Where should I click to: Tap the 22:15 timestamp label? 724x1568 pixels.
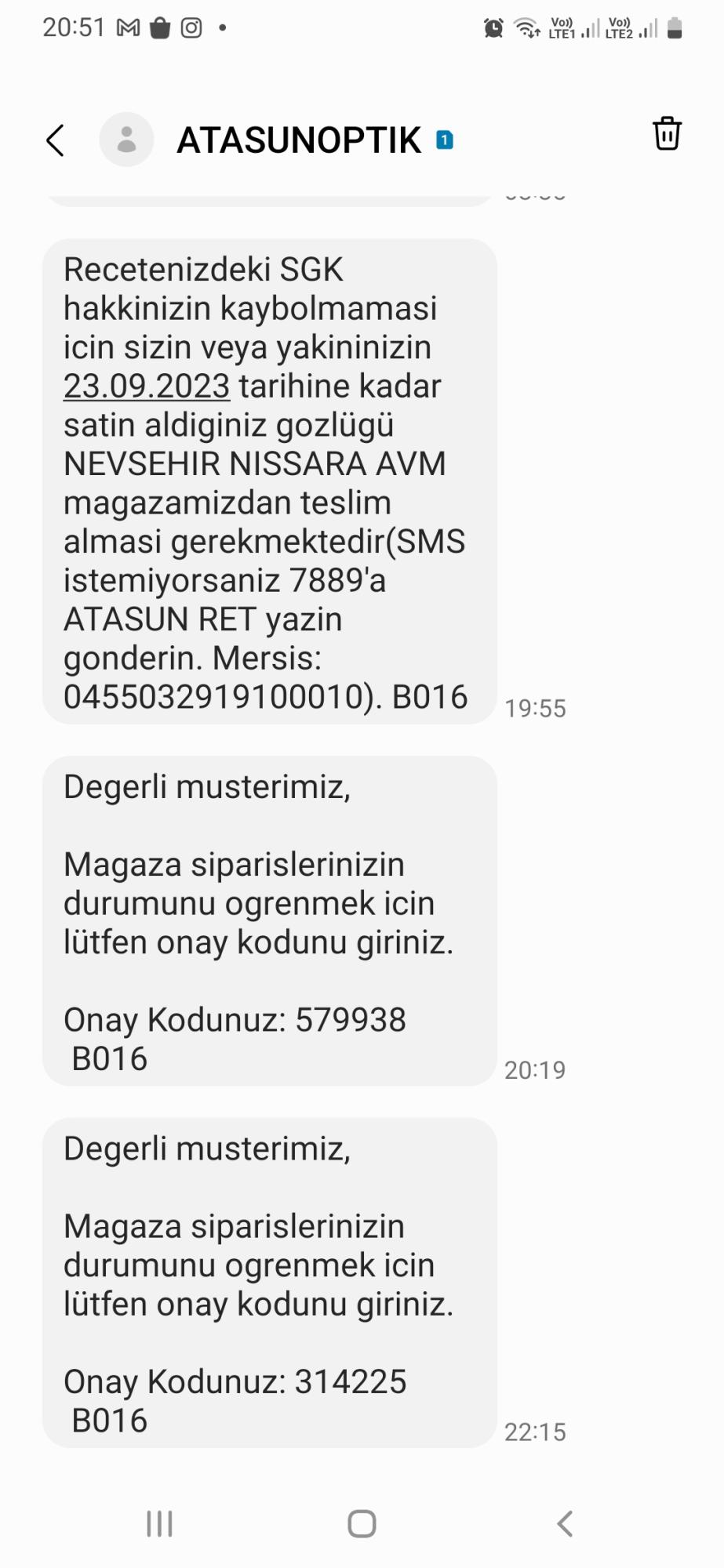click(536, 1432)
